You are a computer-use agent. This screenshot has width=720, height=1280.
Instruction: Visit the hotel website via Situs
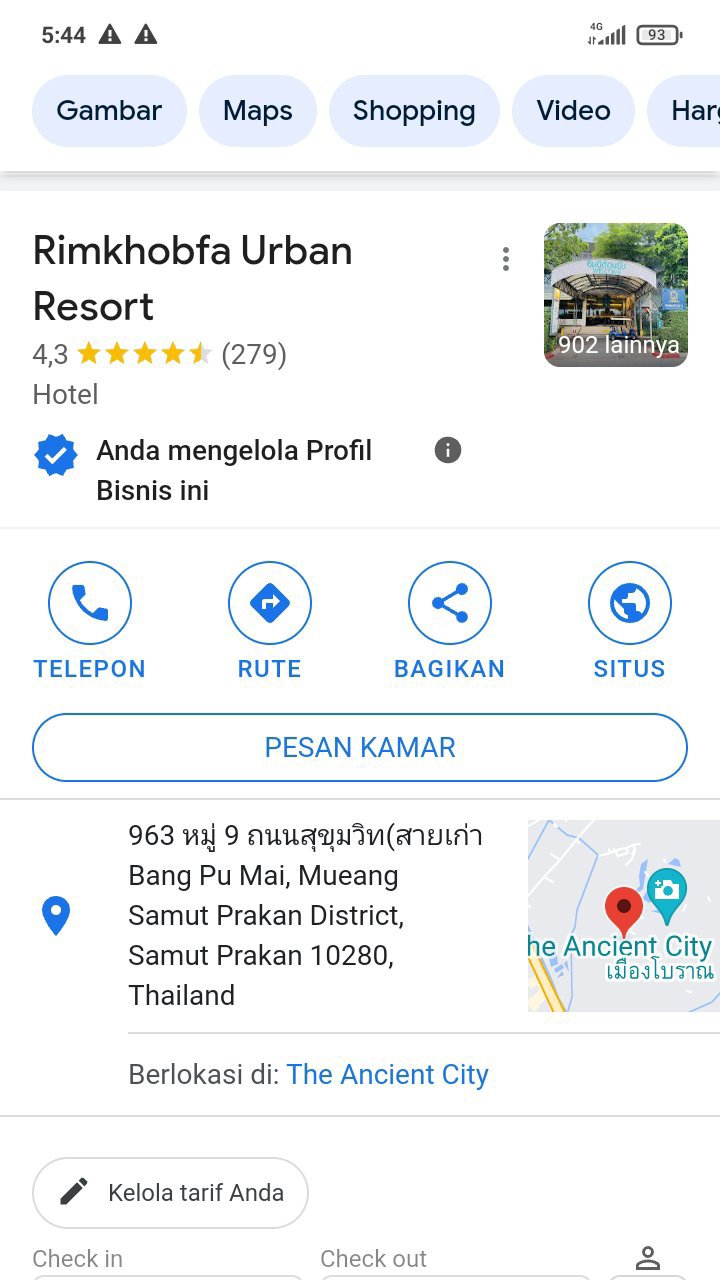(630, 604)
